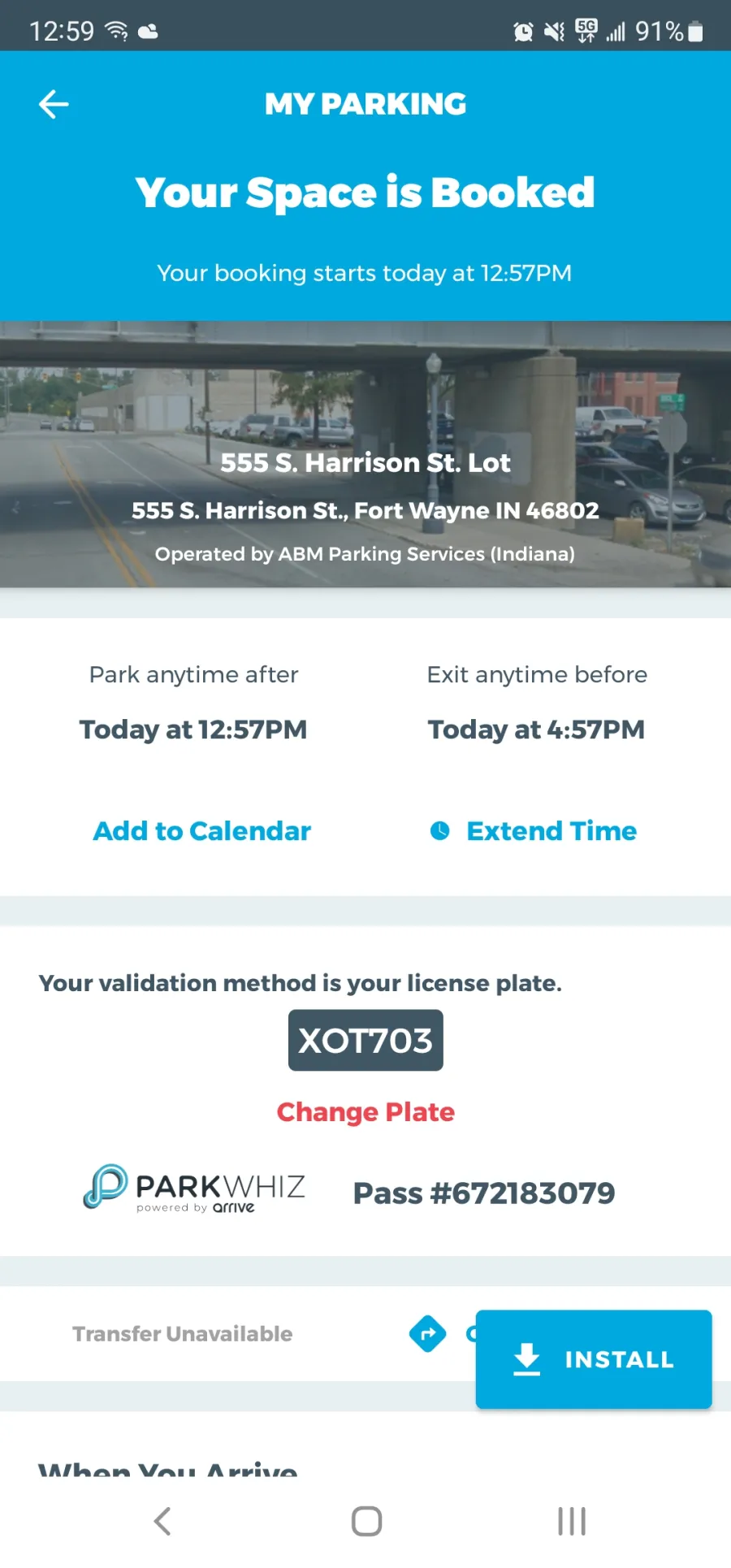This screenshot has height=1568, width=731.
Task: Tap the Install button
Action: pyautogui.click(x=594, y=1358)
